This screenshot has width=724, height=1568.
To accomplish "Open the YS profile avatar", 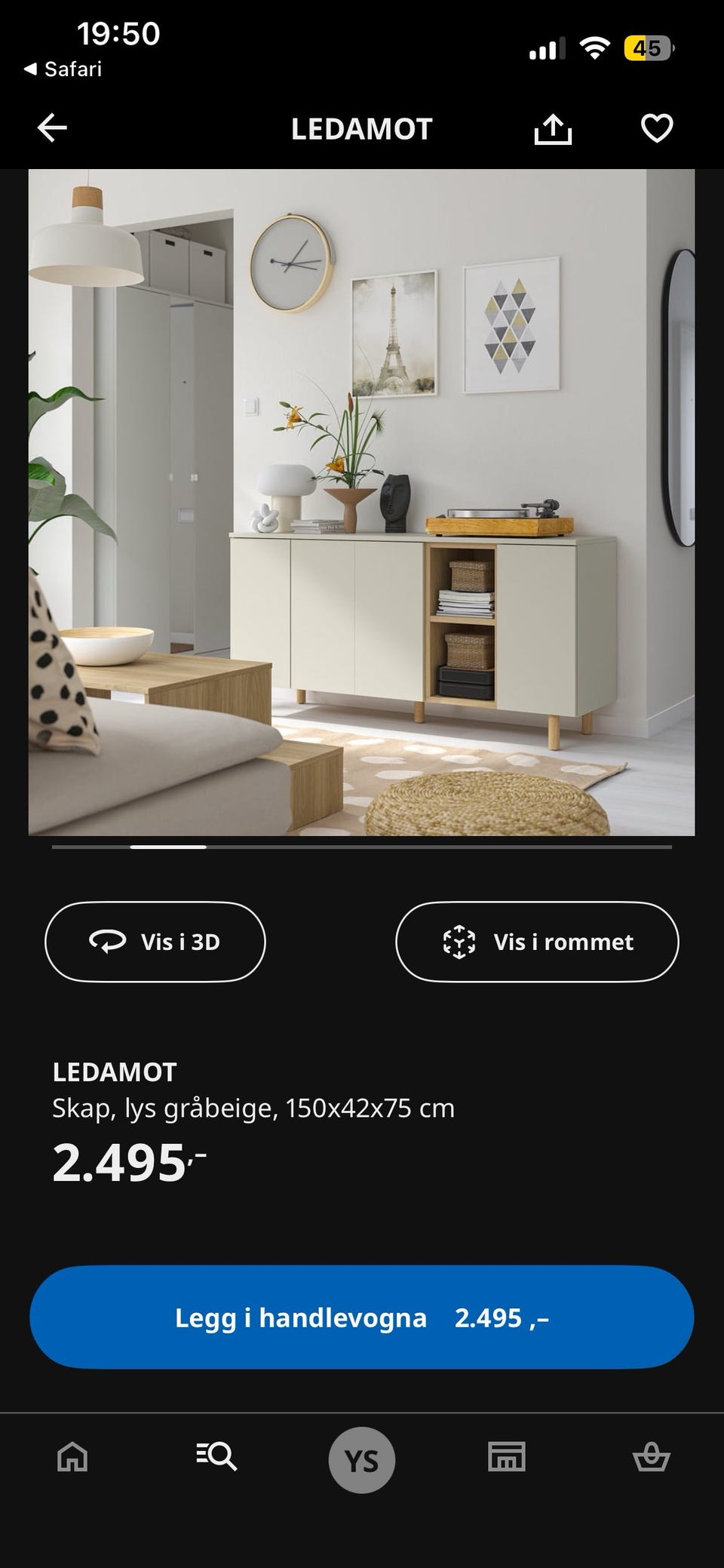I will tap(362, 1458).
